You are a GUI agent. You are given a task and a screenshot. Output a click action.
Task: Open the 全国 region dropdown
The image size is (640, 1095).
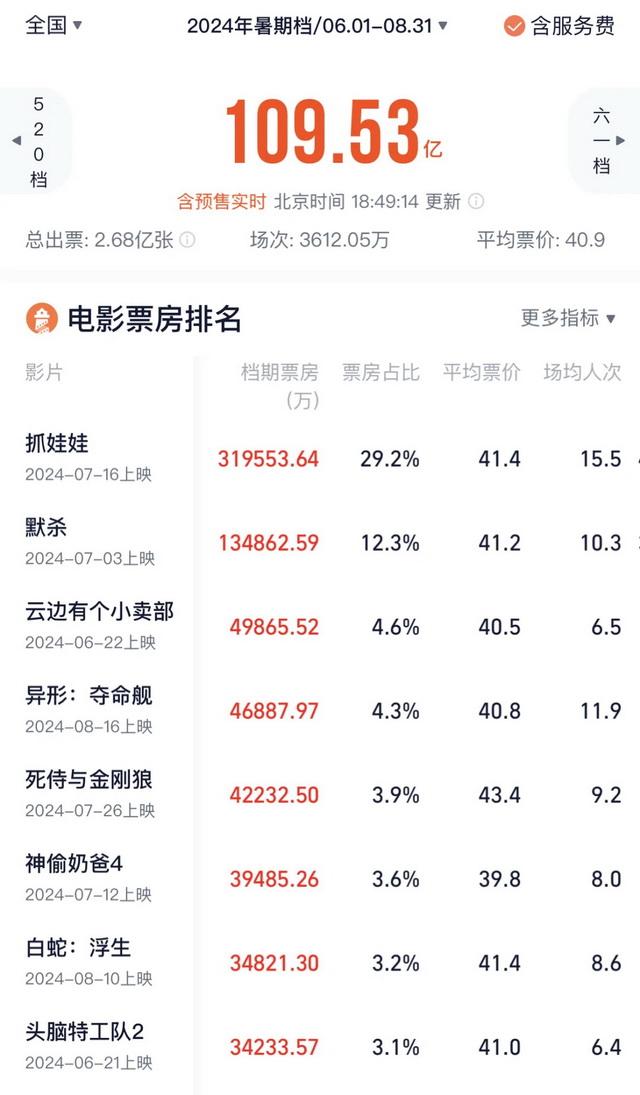click(53, 25)
